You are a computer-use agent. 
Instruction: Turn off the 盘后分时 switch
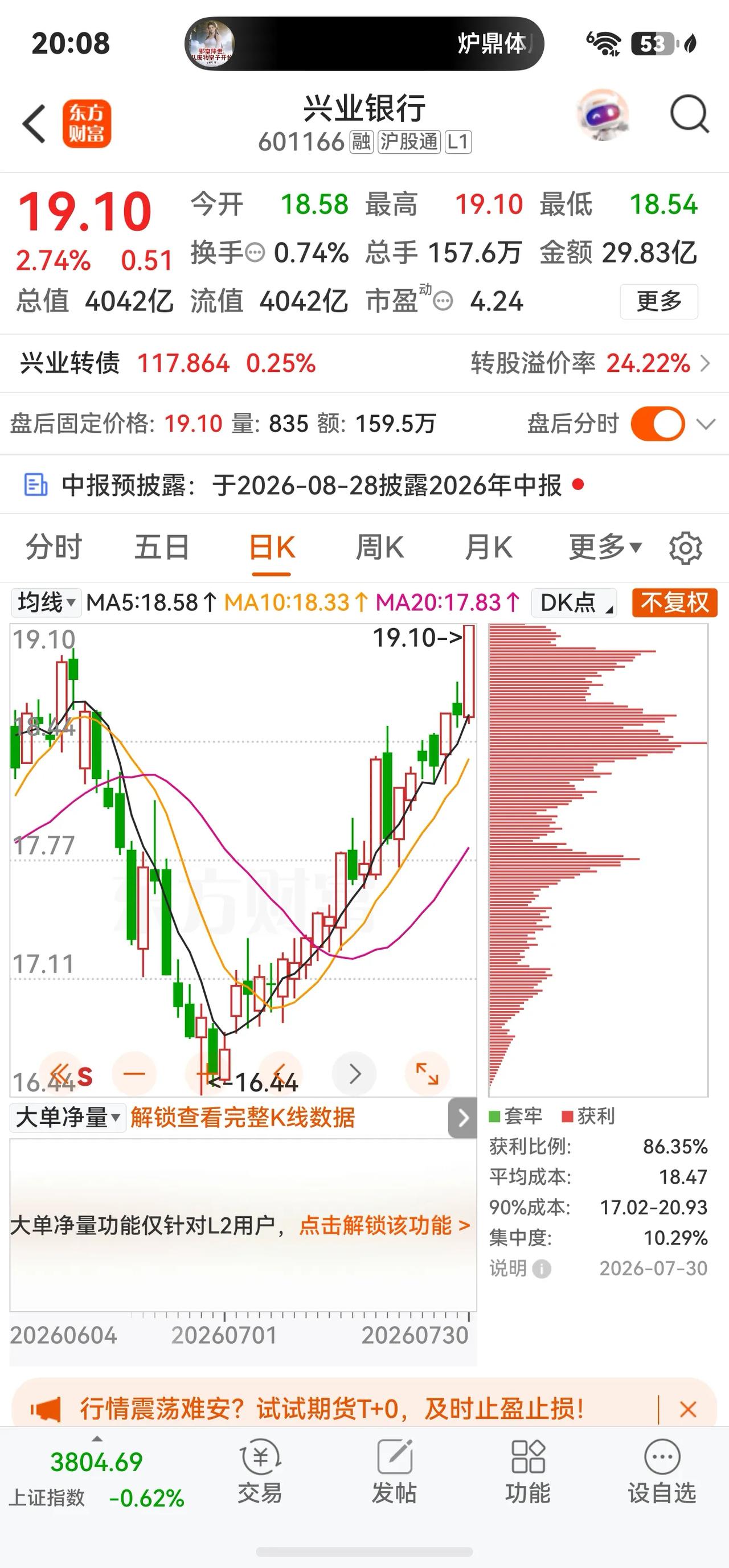(x=657, y=424)
